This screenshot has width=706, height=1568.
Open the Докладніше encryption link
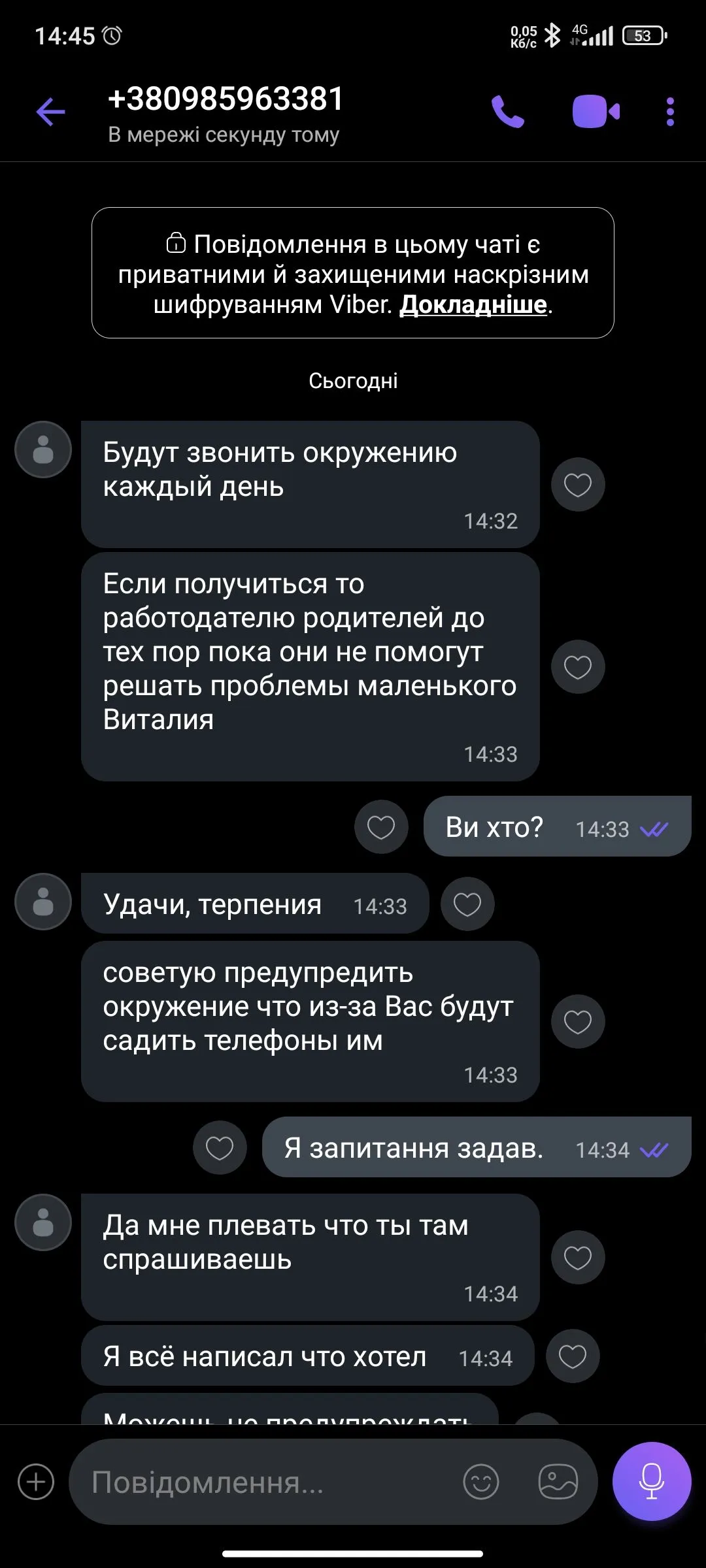tap(473, 304)
